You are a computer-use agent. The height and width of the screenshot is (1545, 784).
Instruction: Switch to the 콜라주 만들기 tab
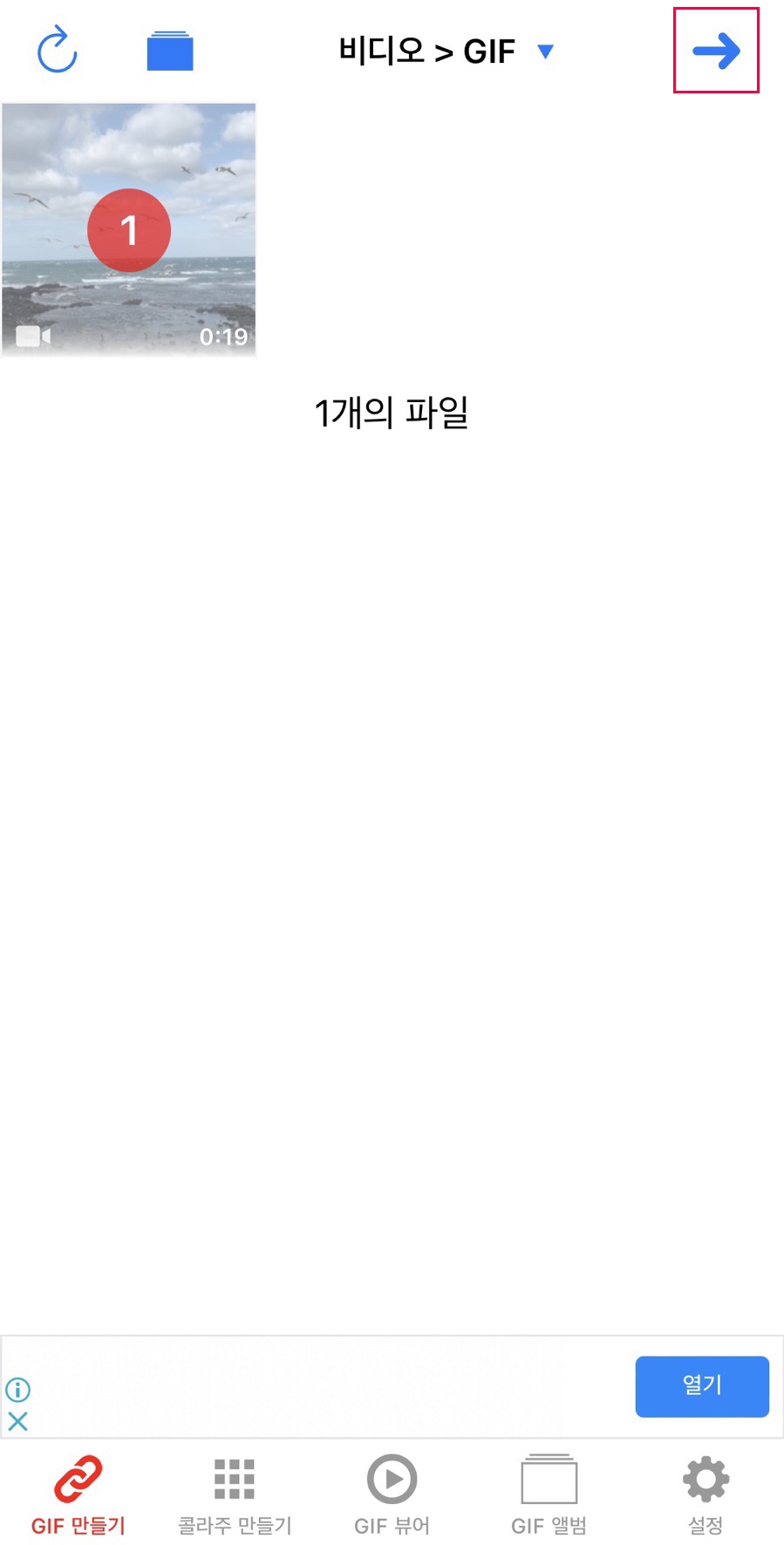(235, 1495)
